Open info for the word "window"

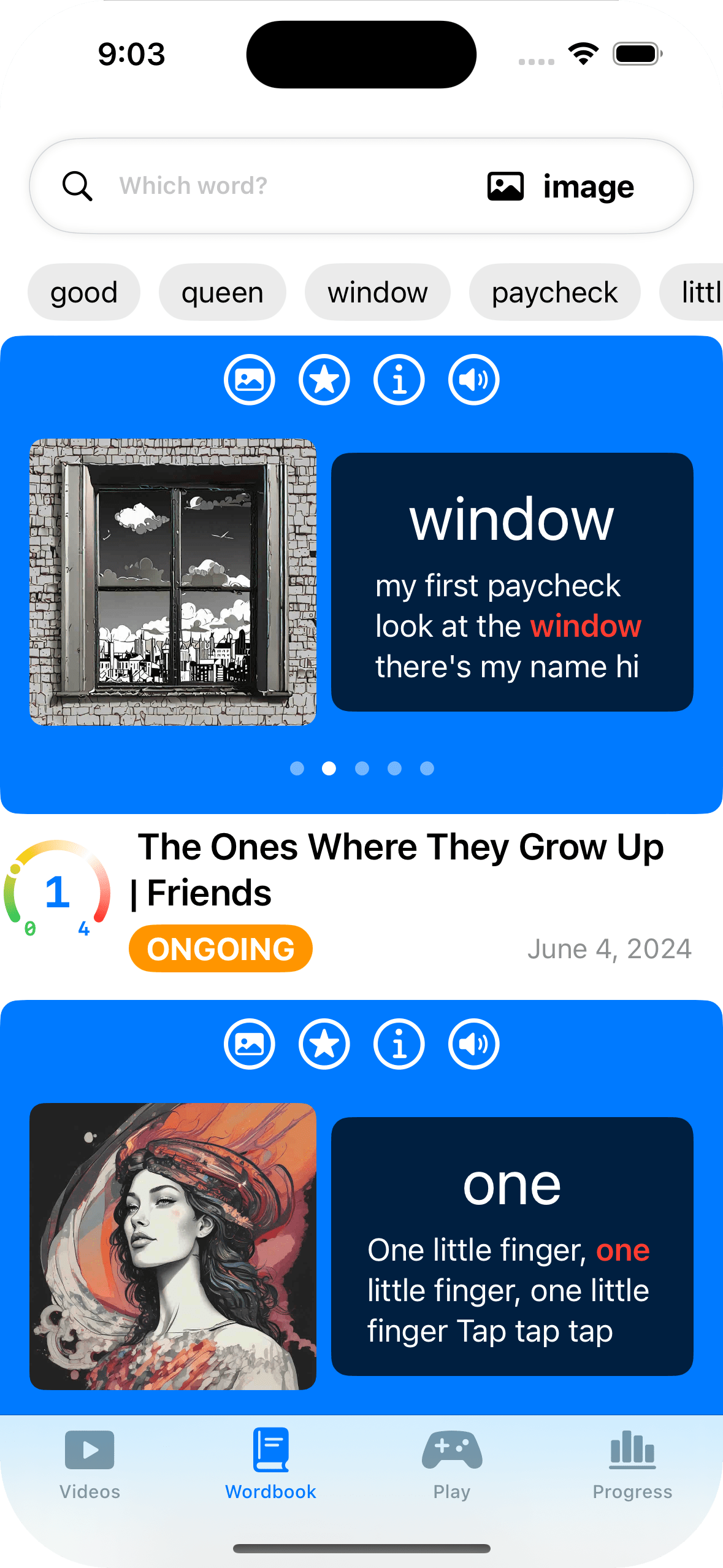(399, 380)
